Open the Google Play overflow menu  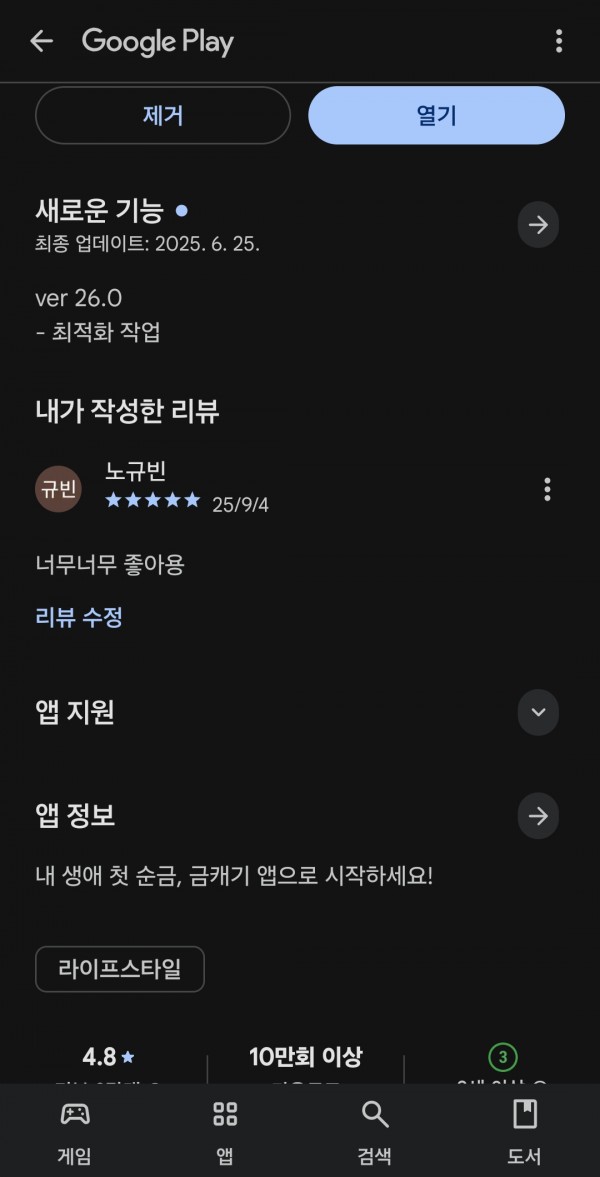tap(559, 41)
